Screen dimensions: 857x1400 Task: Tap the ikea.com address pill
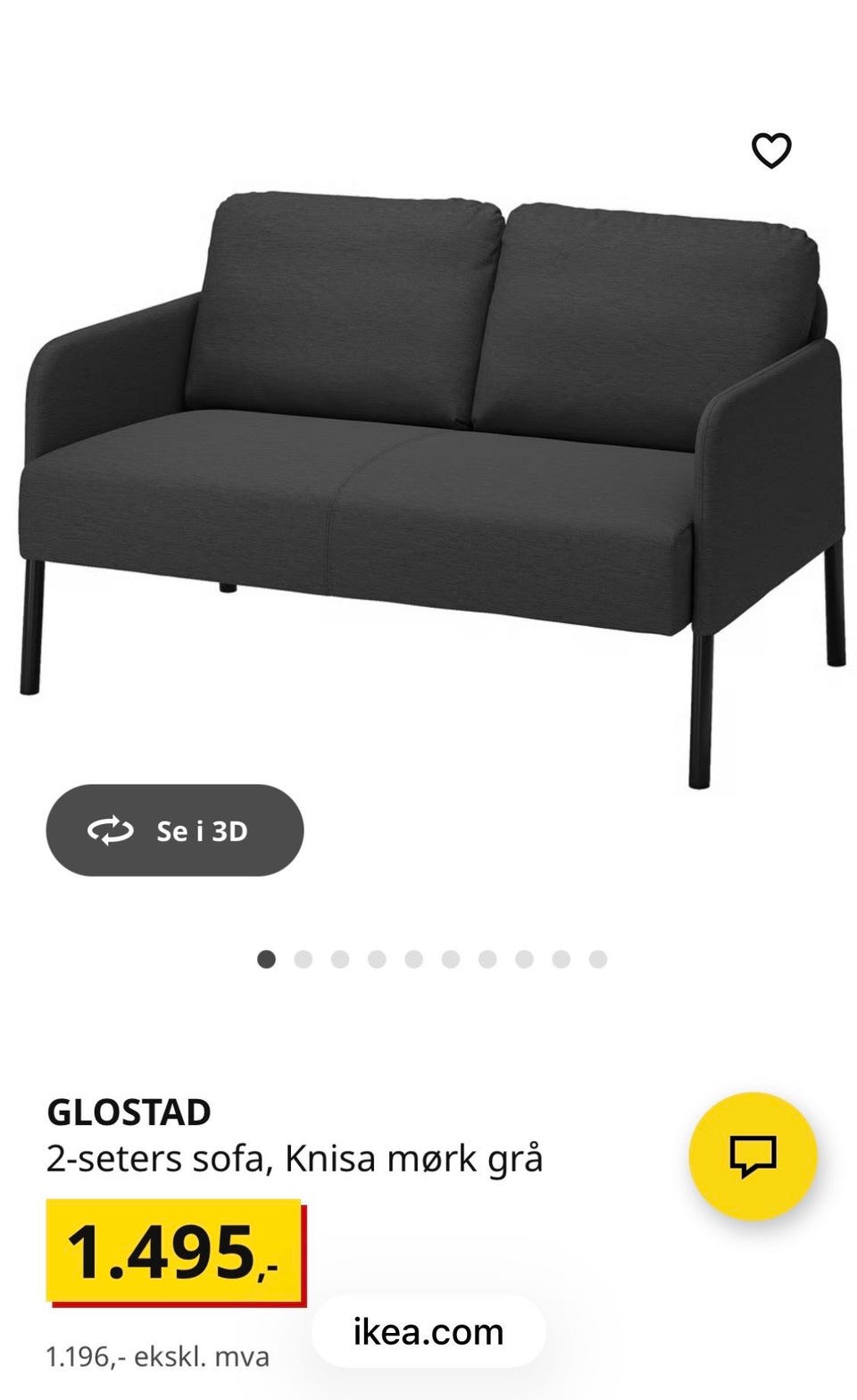coord(428,1332)
